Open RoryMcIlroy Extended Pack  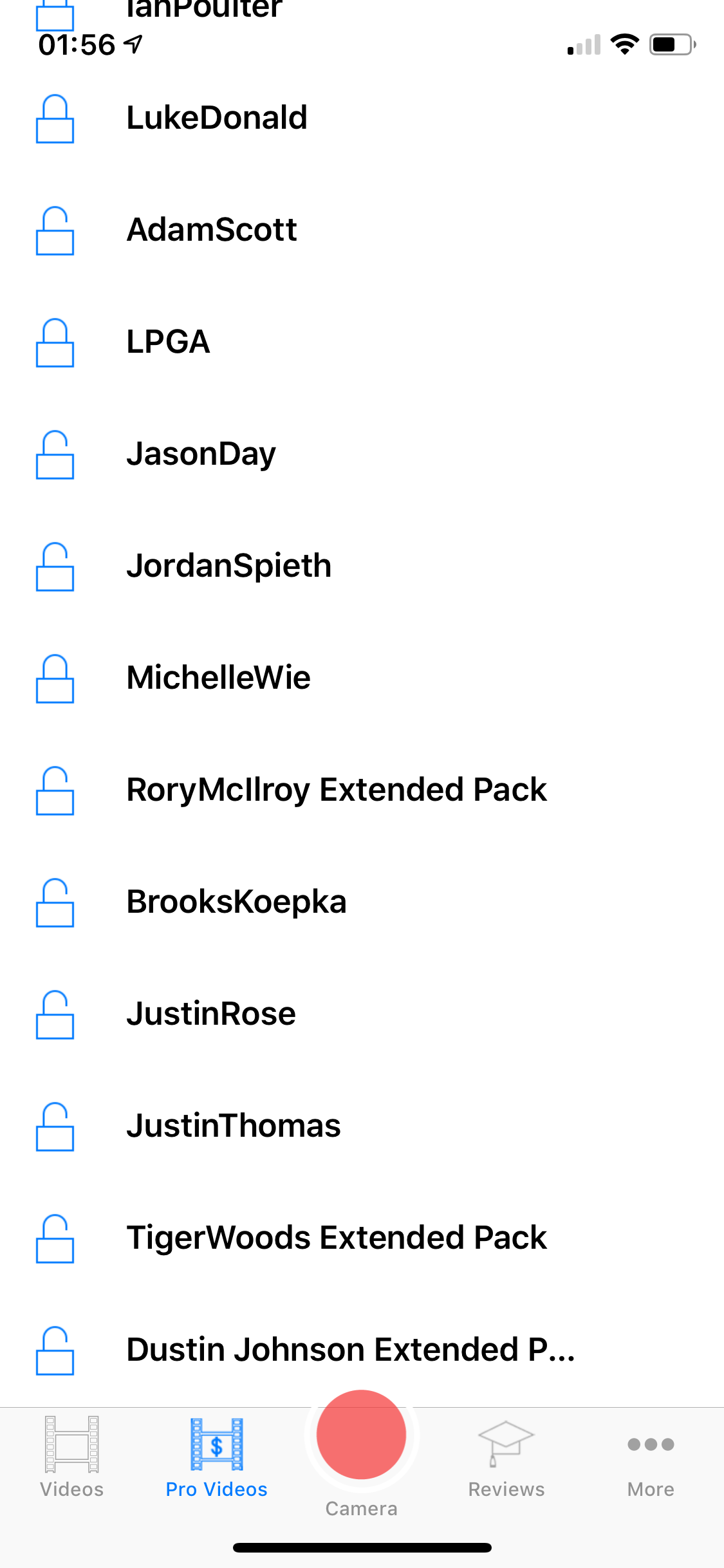tap(336, 790)
